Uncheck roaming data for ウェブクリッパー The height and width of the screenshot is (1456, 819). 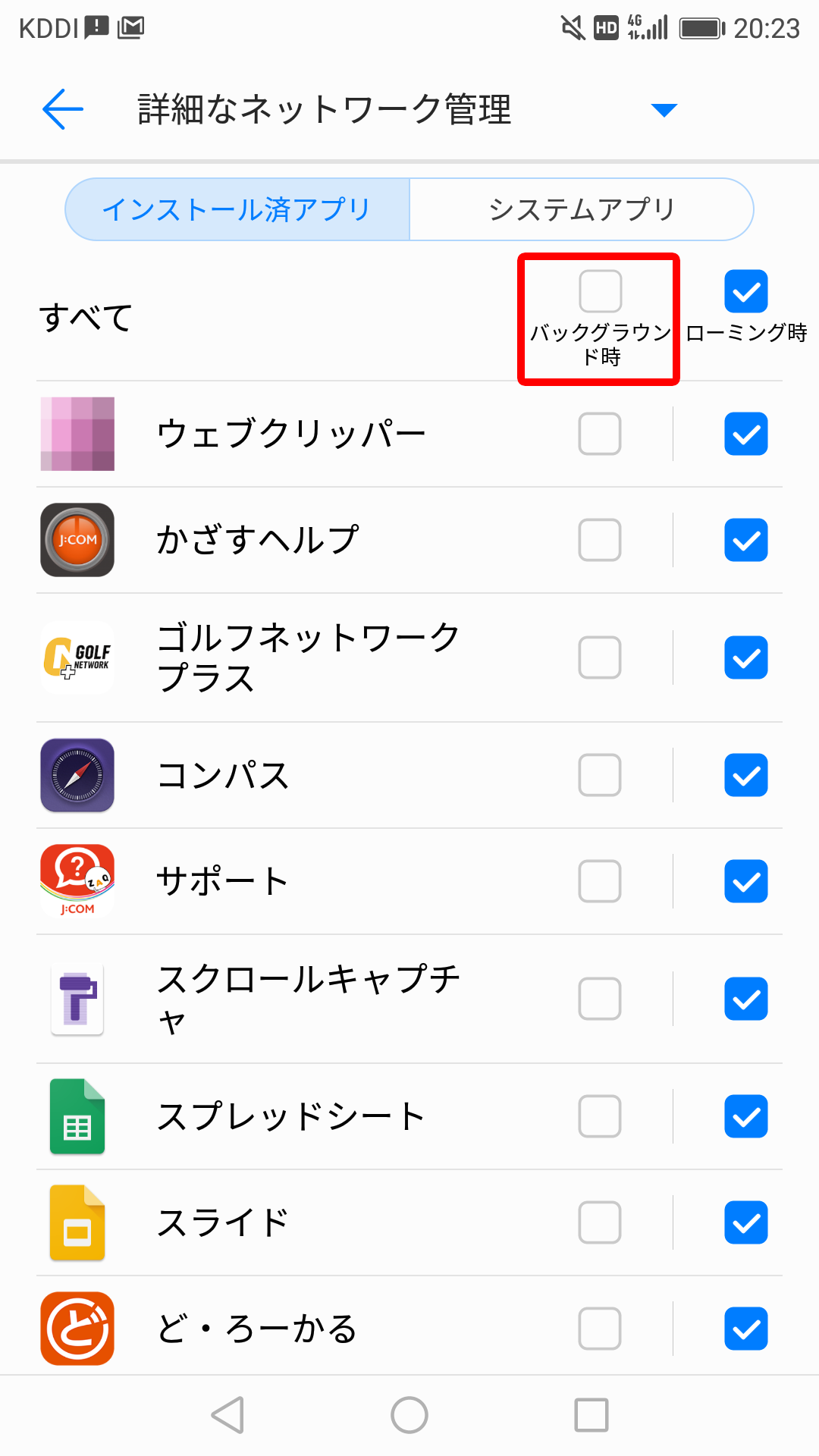(746, 434)
